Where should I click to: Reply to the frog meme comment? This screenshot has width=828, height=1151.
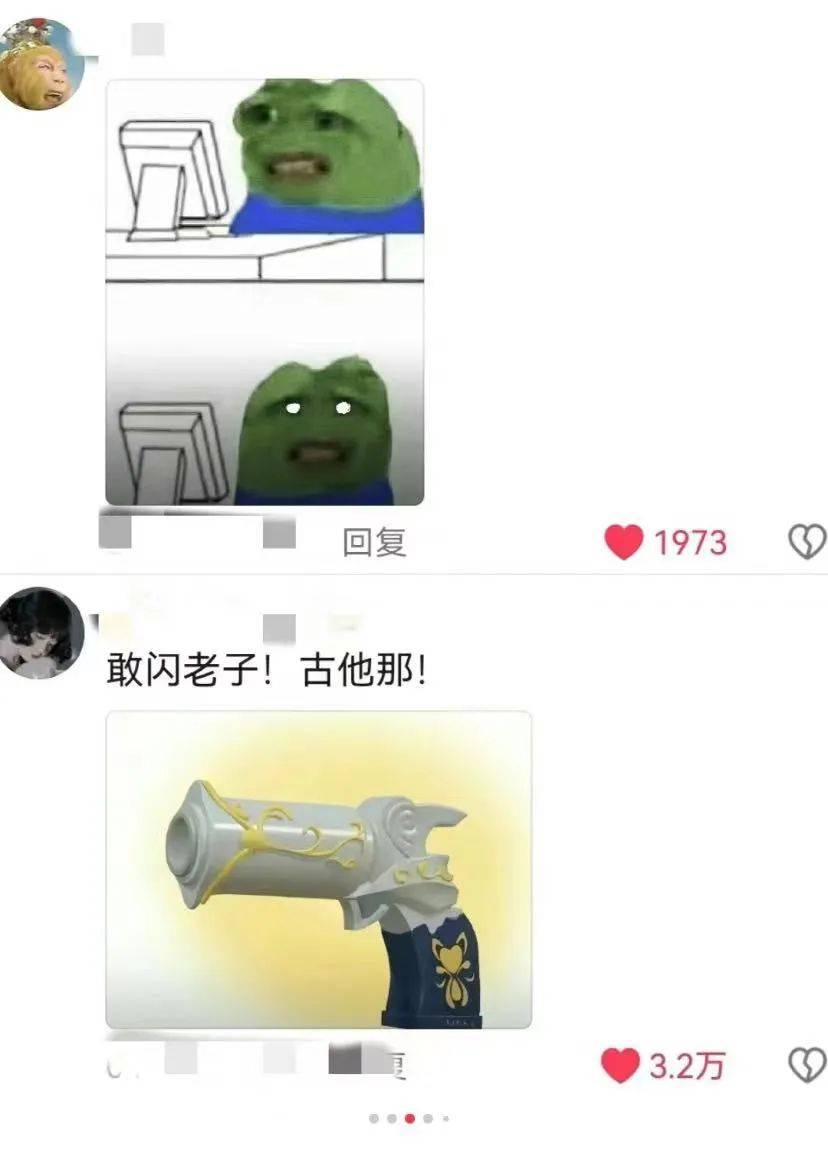coord(375,542)
